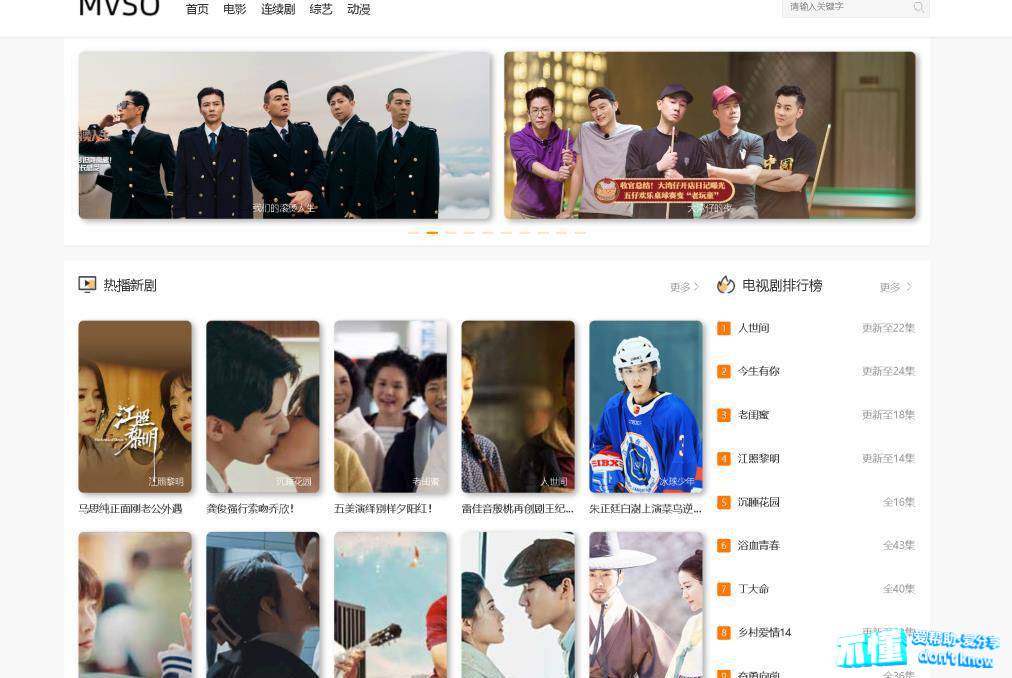The height and width of the screenshot is (678, 1012).
Task: Open the billiards variety show banner
Action: [x=709, y=135]
